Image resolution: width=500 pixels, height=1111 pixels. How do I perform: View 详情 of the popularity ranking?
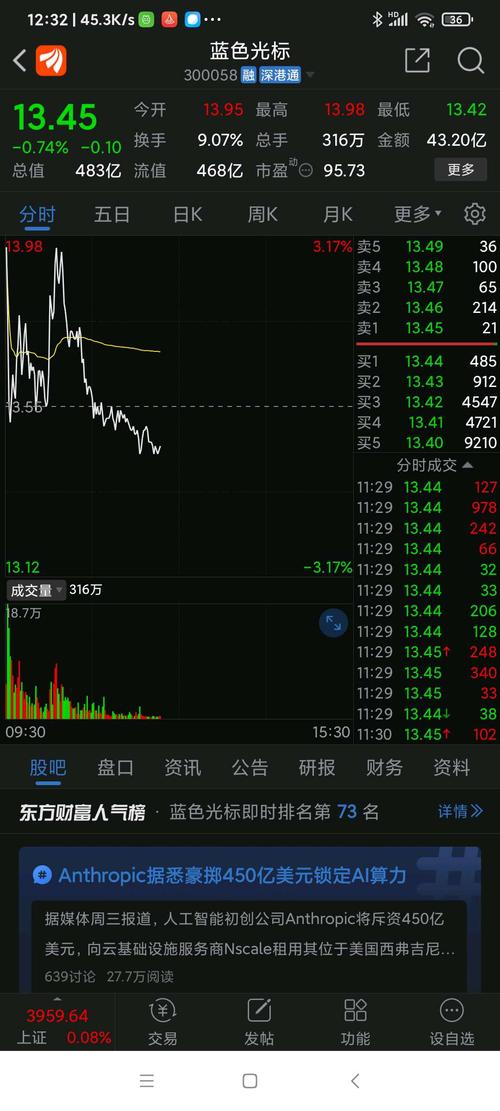tap(460, 811)
